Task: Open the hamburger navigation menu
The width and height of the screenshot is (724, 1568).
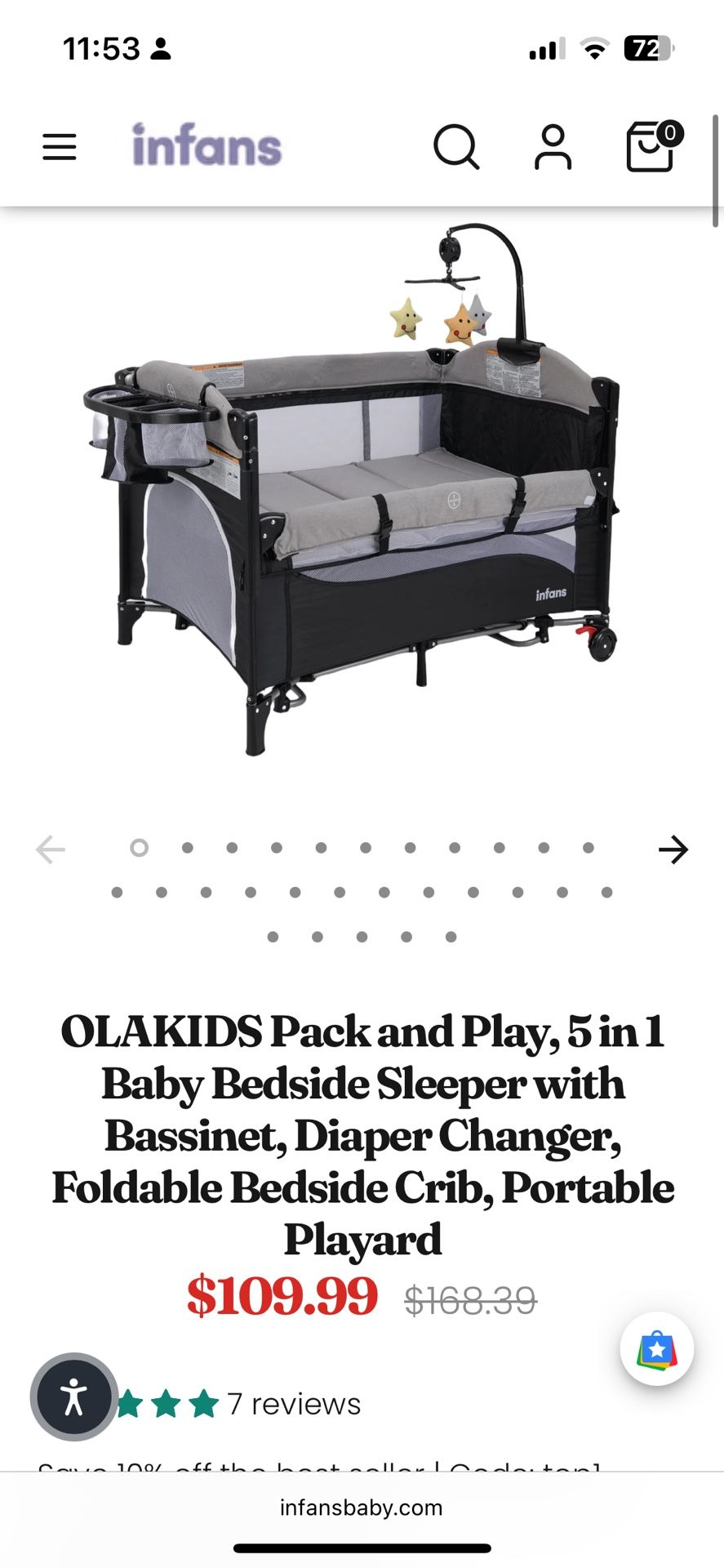Action: click(58, 148)
